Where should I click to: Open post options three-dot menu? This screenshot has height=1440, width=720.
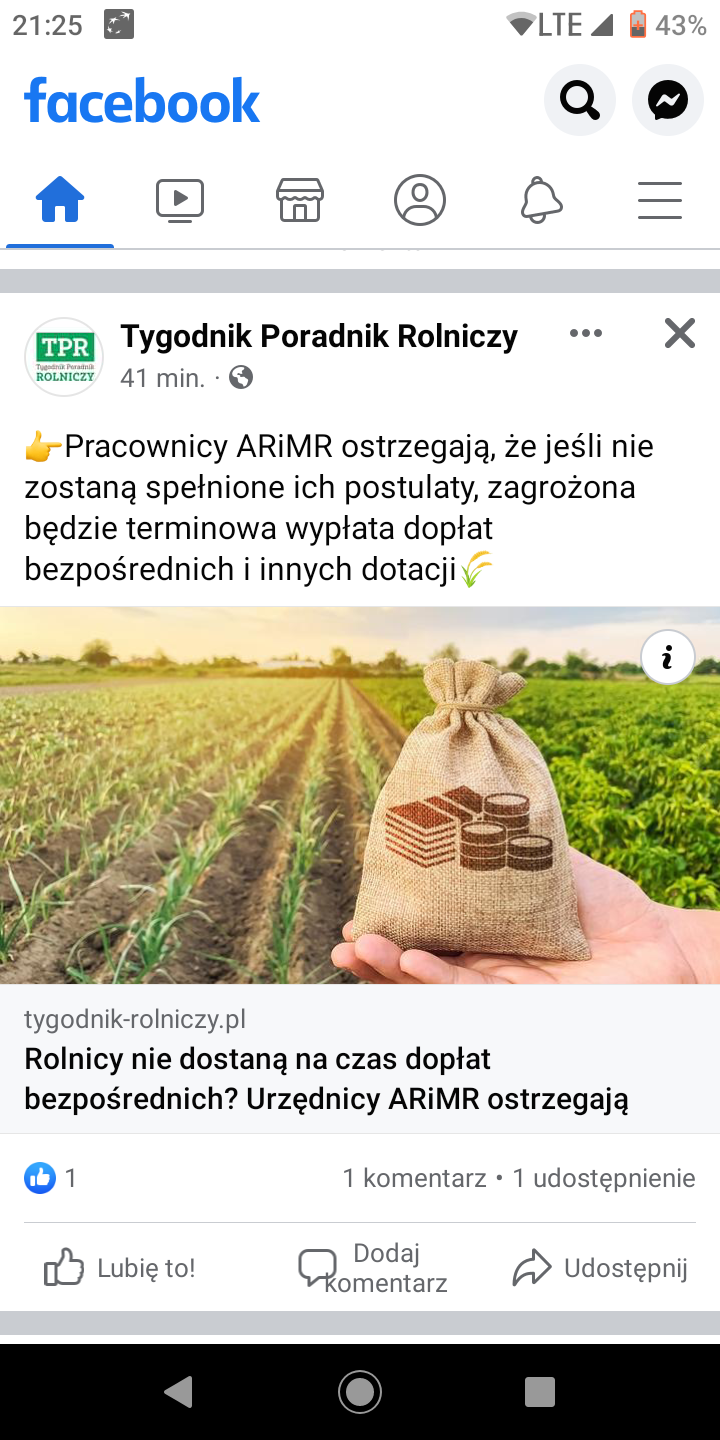(x=586, y=334)
